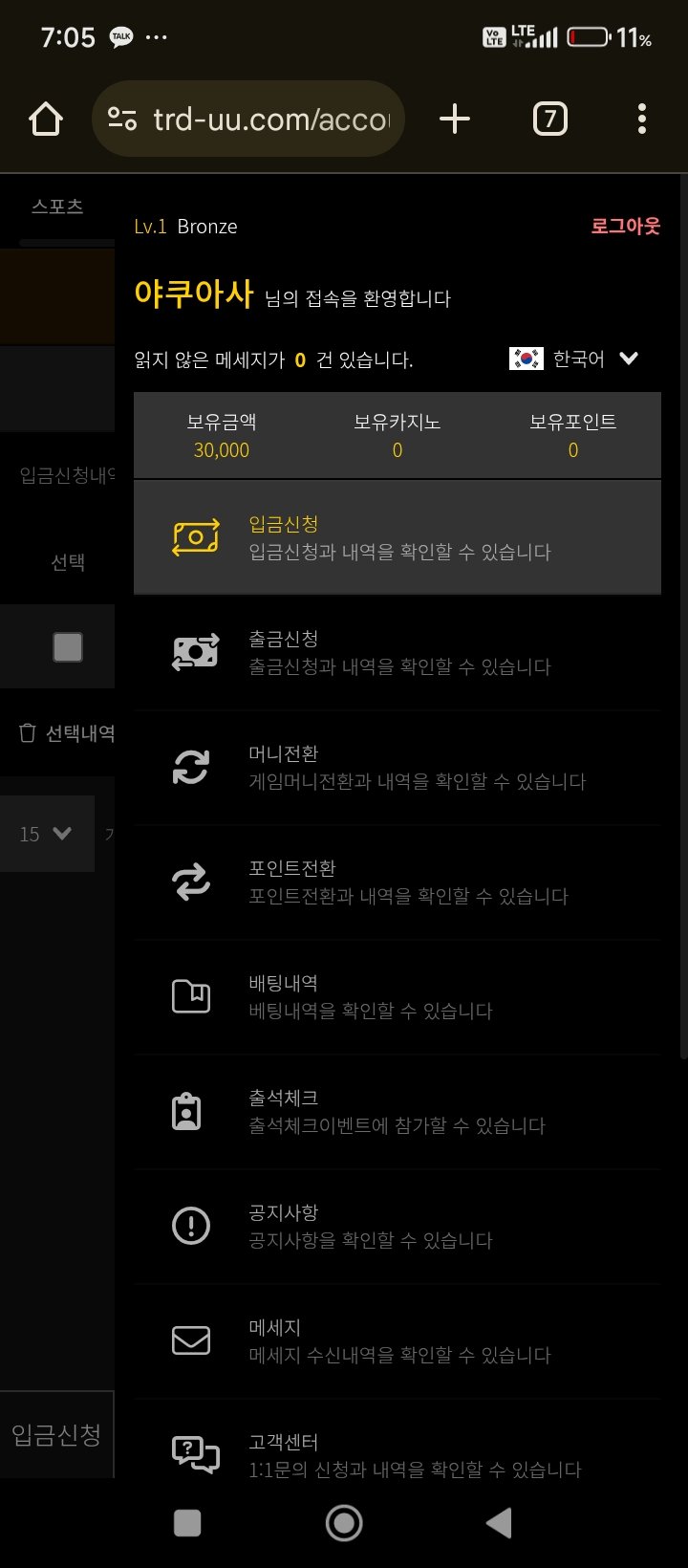Open the 입금신청 deposit request menu

click(397, 537)
